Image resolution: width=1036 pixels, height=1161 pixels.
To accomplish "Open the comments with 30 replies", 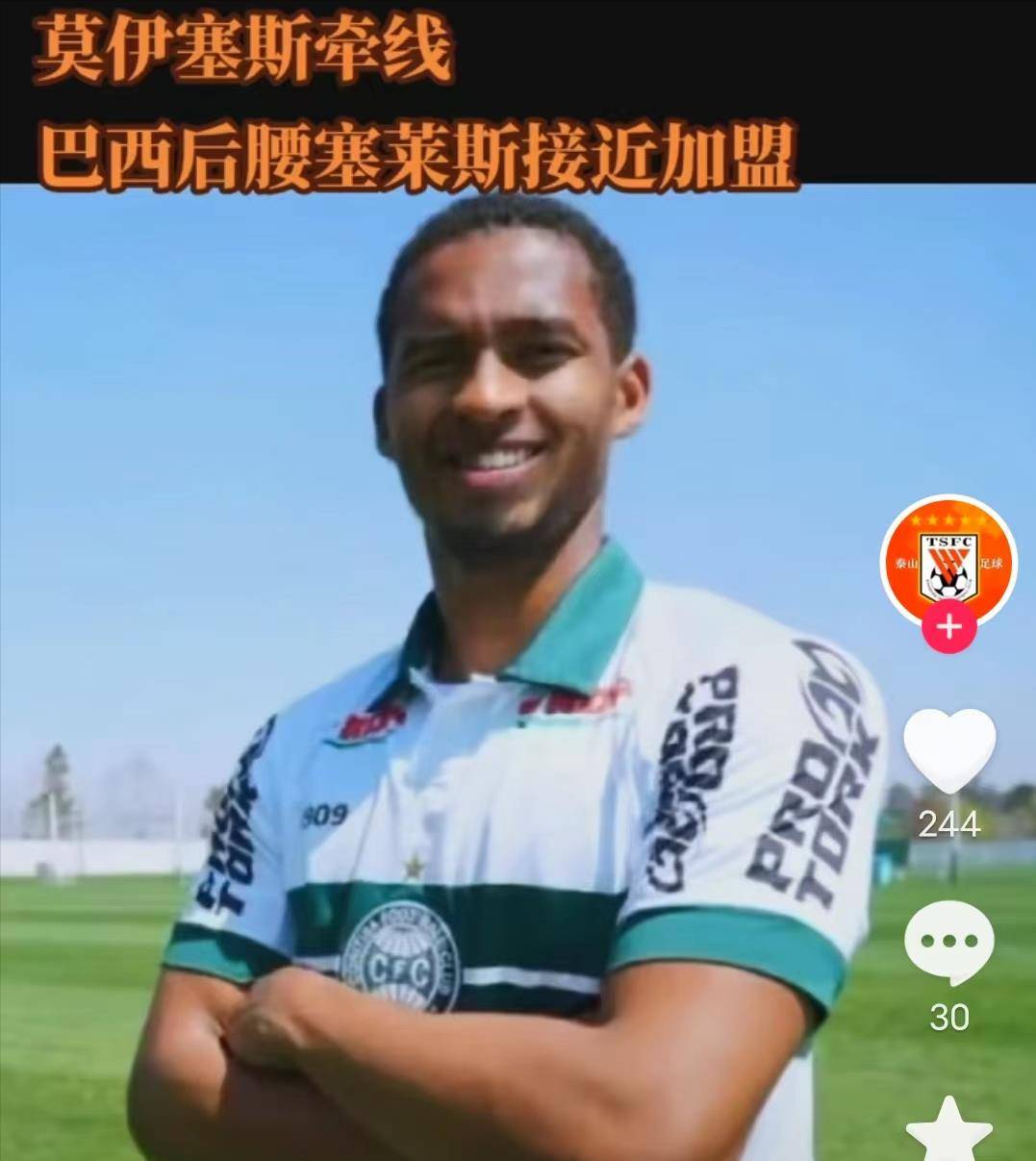I will coord(949,944).
